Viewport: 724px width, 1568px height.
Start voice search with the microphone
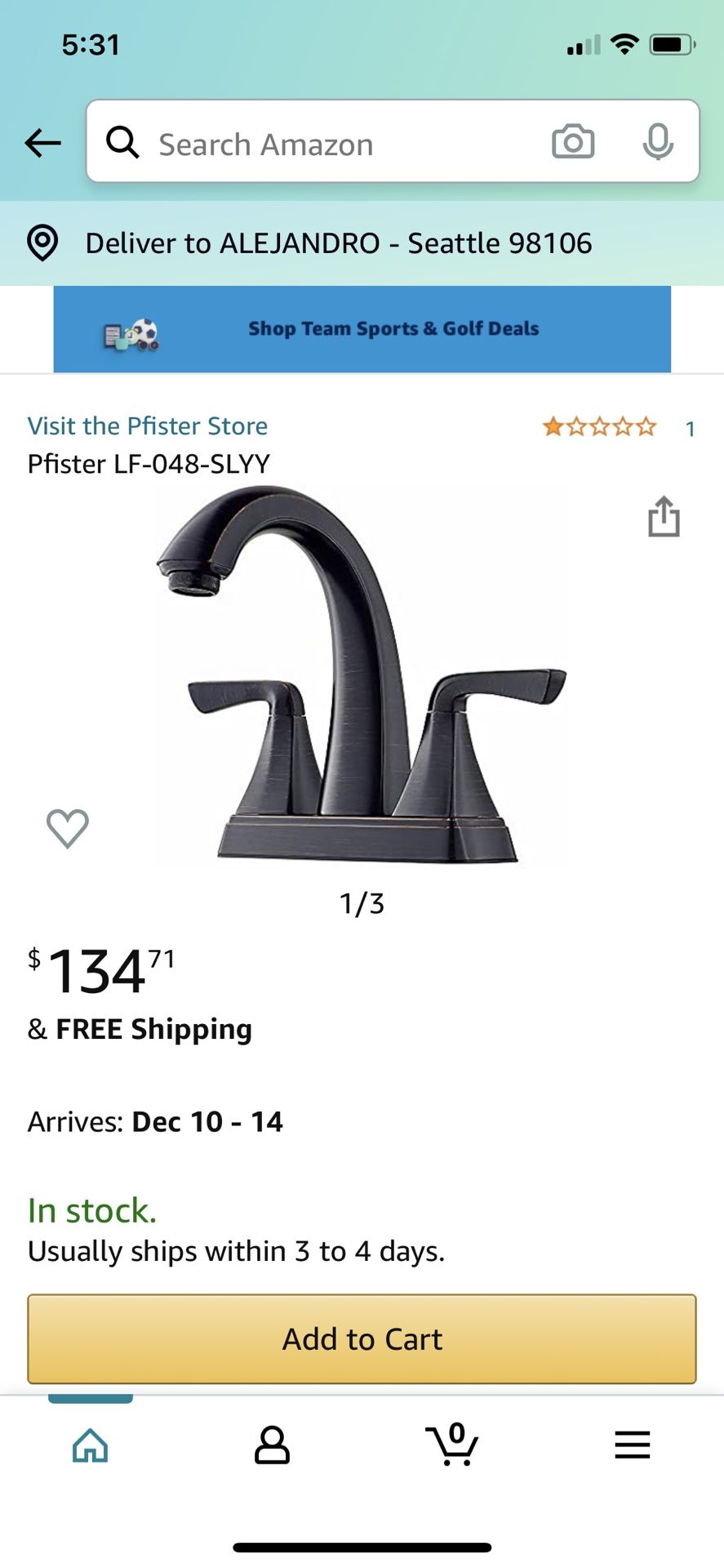[x=657, y=142]
